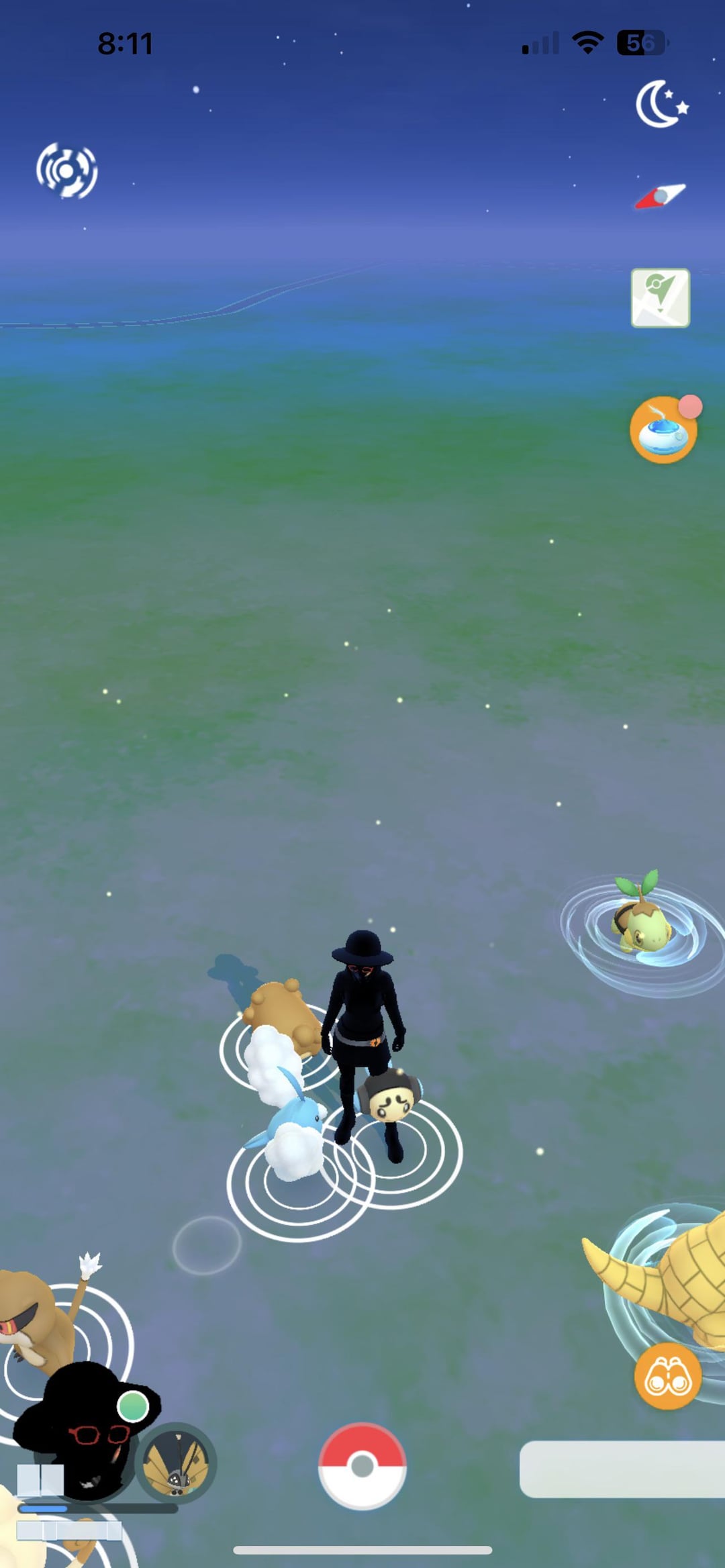The width and height of the screenshot is (725, 1568).
Task: Encounter the small round-faced Pokémon beside the trainer
Action: coord(391,1096)
